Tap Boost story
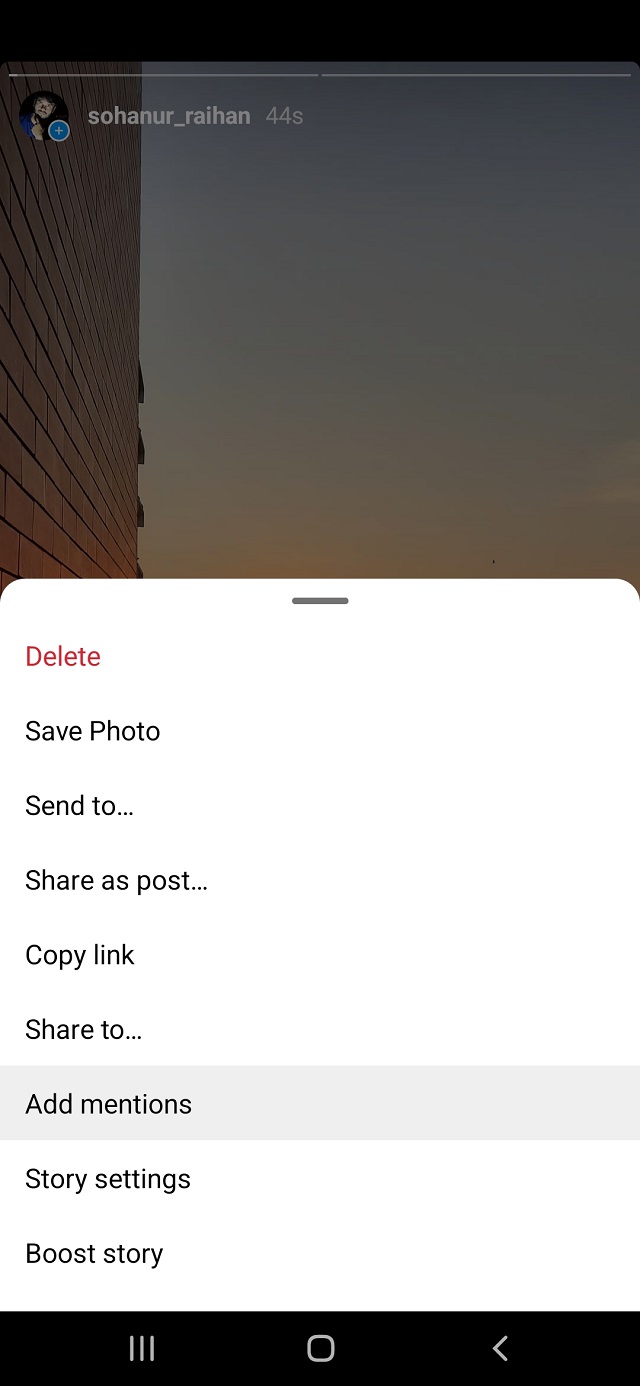The image size is (640, 1386). (94, 1254)
